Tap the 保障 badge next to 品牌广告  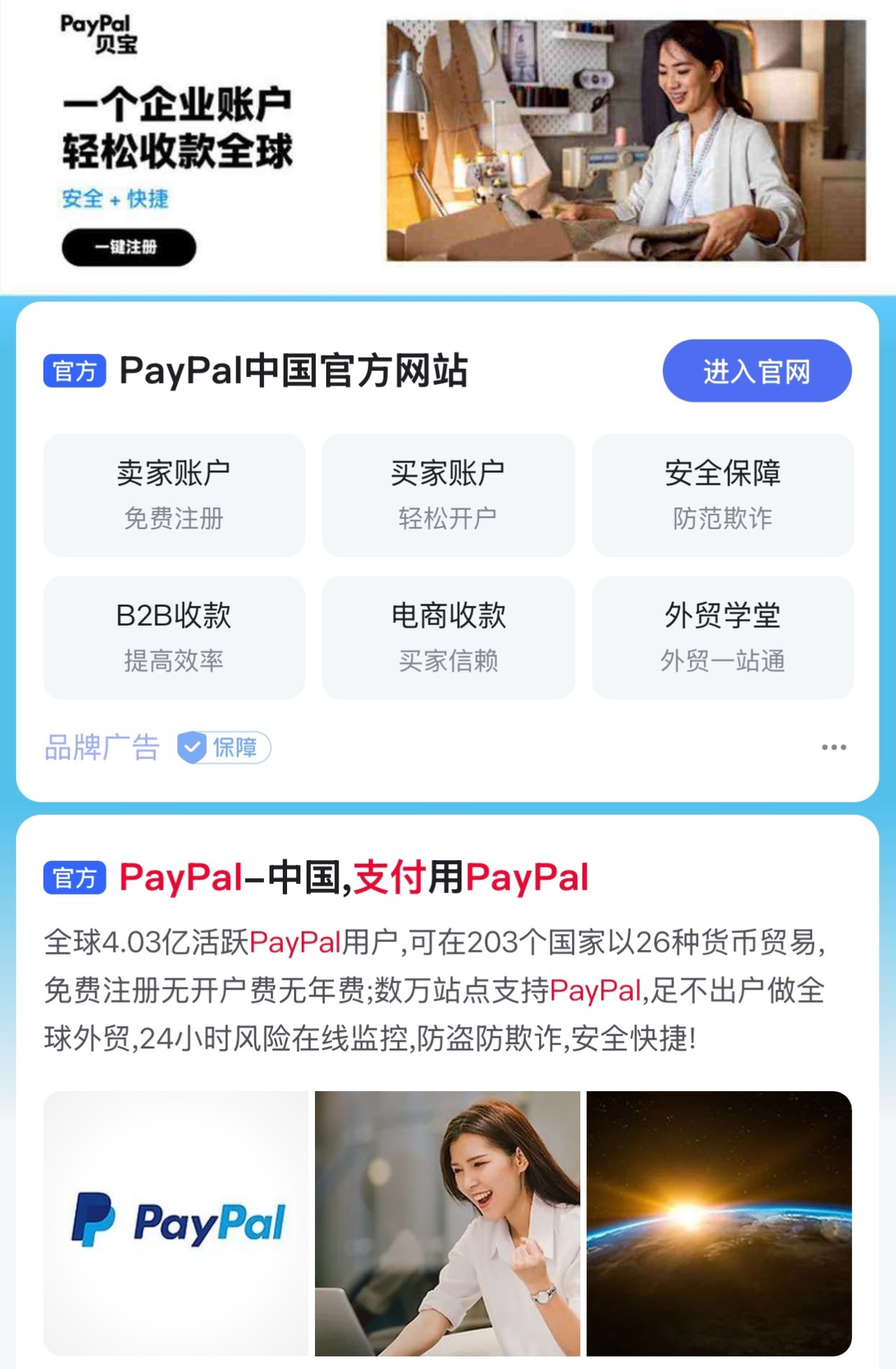point(224,747)
